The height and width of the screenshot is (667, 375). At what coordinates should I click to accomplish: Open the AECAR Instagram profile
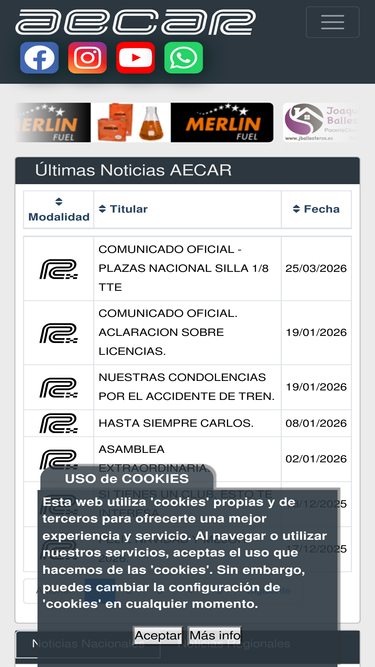[87, 58]
